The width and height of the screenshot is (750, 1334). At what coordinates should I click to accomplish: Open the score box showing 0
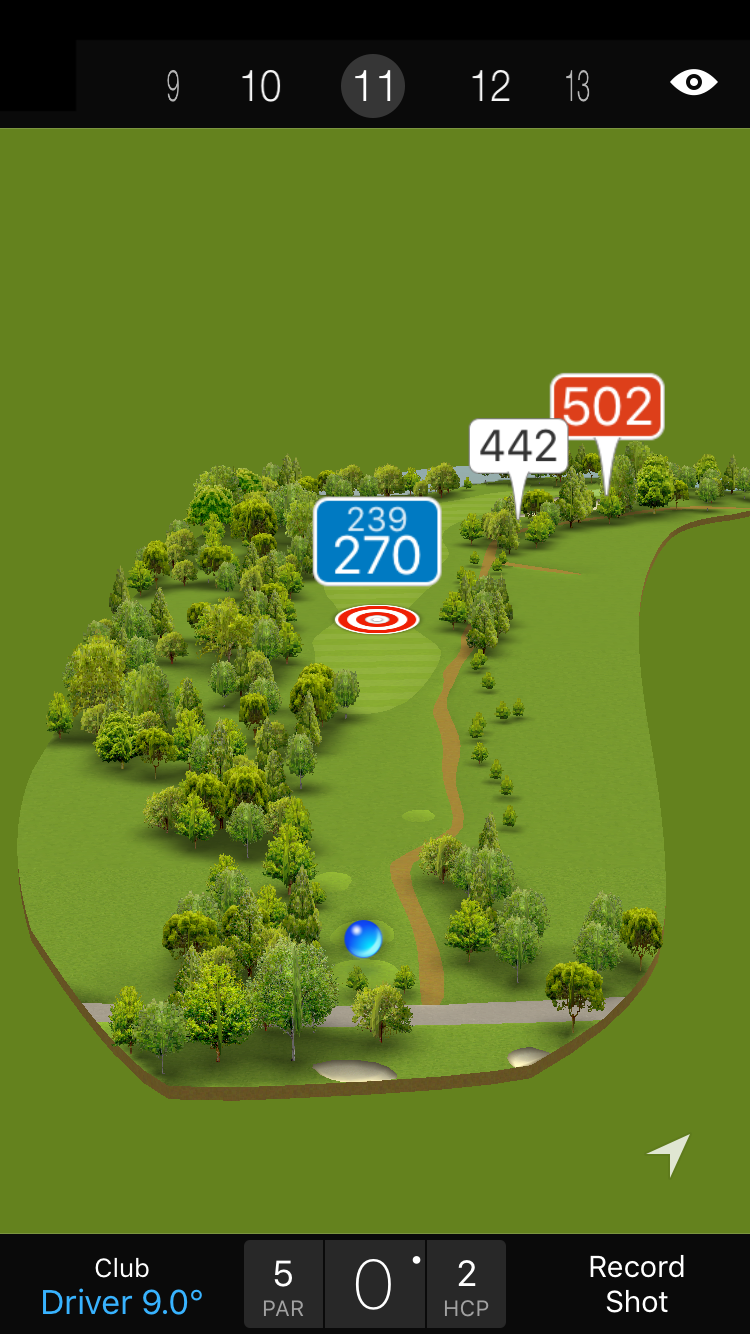pos(375,1285)
